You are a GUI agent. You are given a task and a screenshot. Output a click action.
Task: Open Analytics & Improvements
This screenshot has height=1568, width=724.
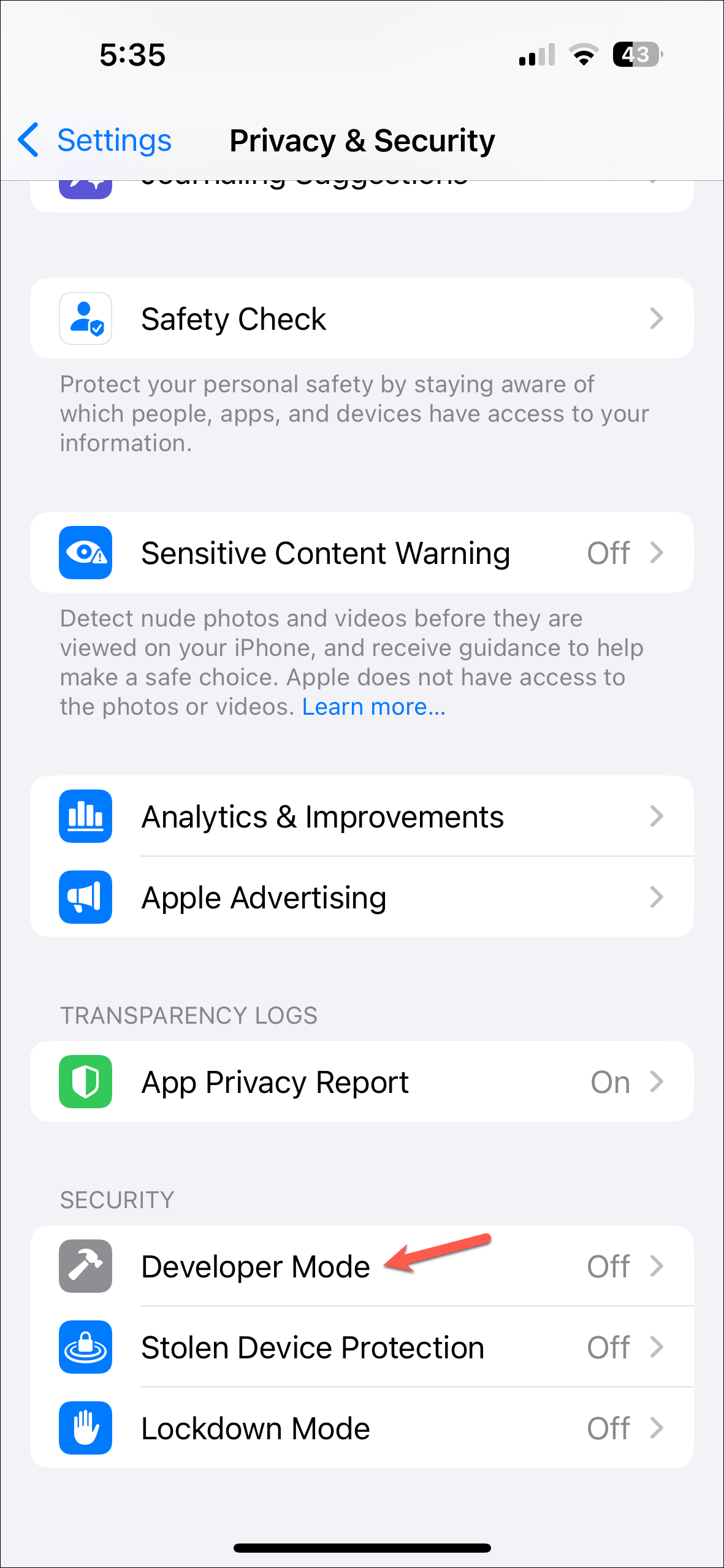click(x=362, y=816)
